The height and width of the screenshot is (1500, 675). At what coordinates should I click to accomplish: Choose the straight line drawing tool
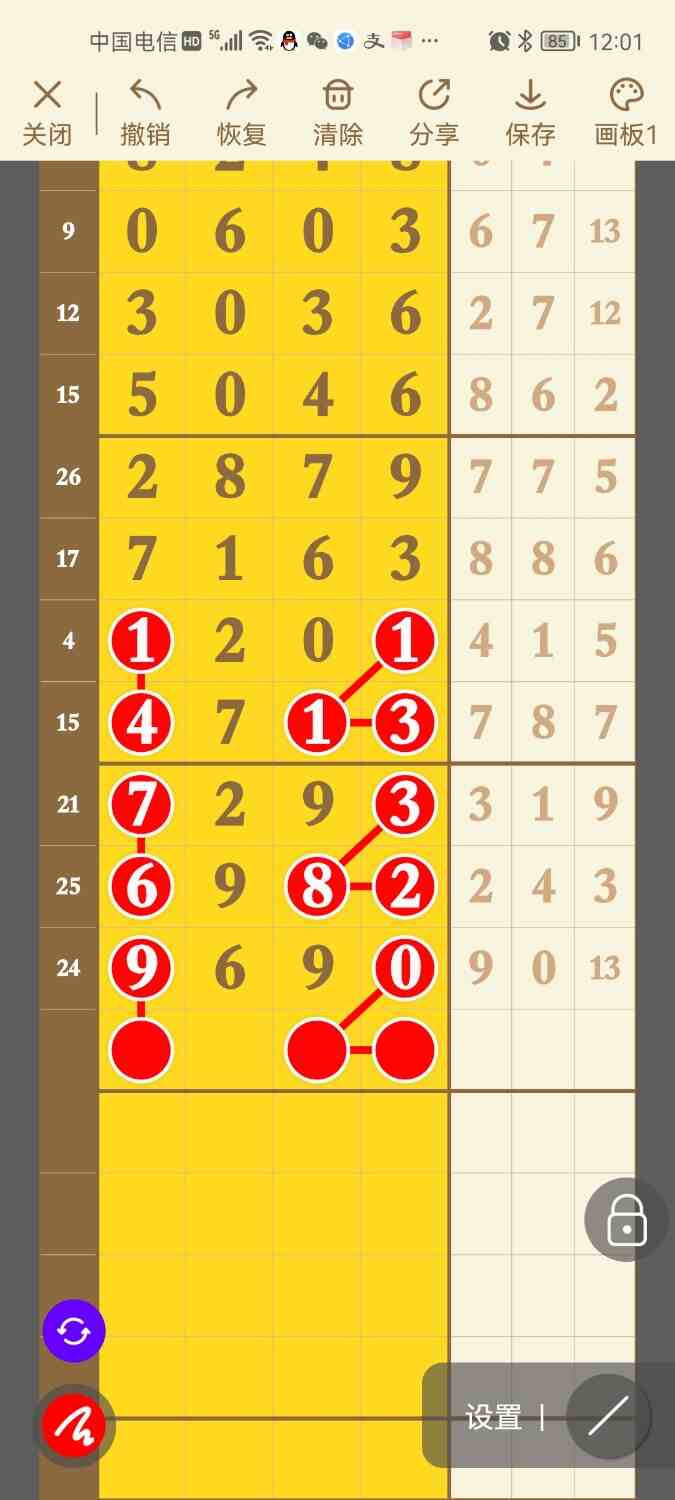click(x=608, y=1416)
